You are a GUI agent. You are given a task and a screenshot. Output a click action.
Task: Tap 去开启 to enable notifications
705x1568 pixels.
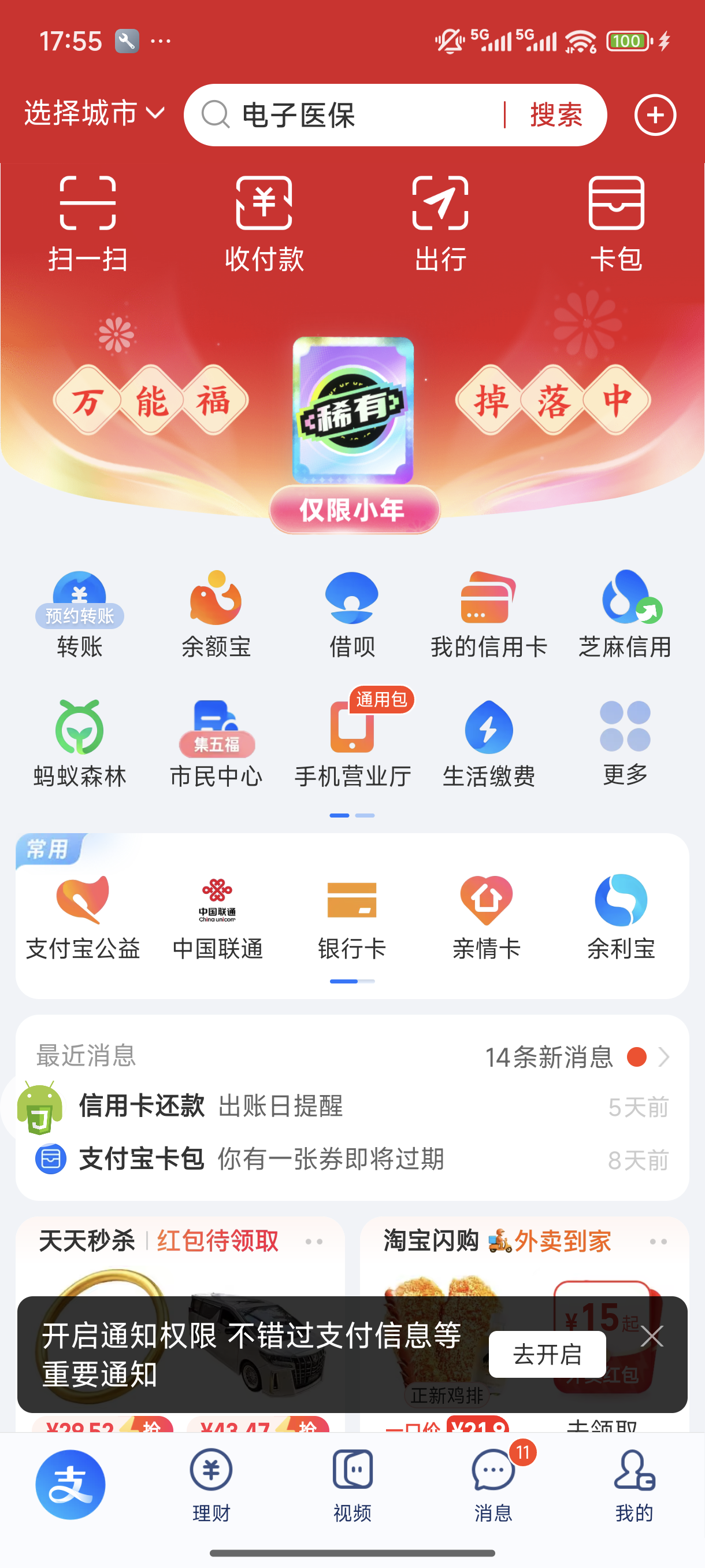547,1354
